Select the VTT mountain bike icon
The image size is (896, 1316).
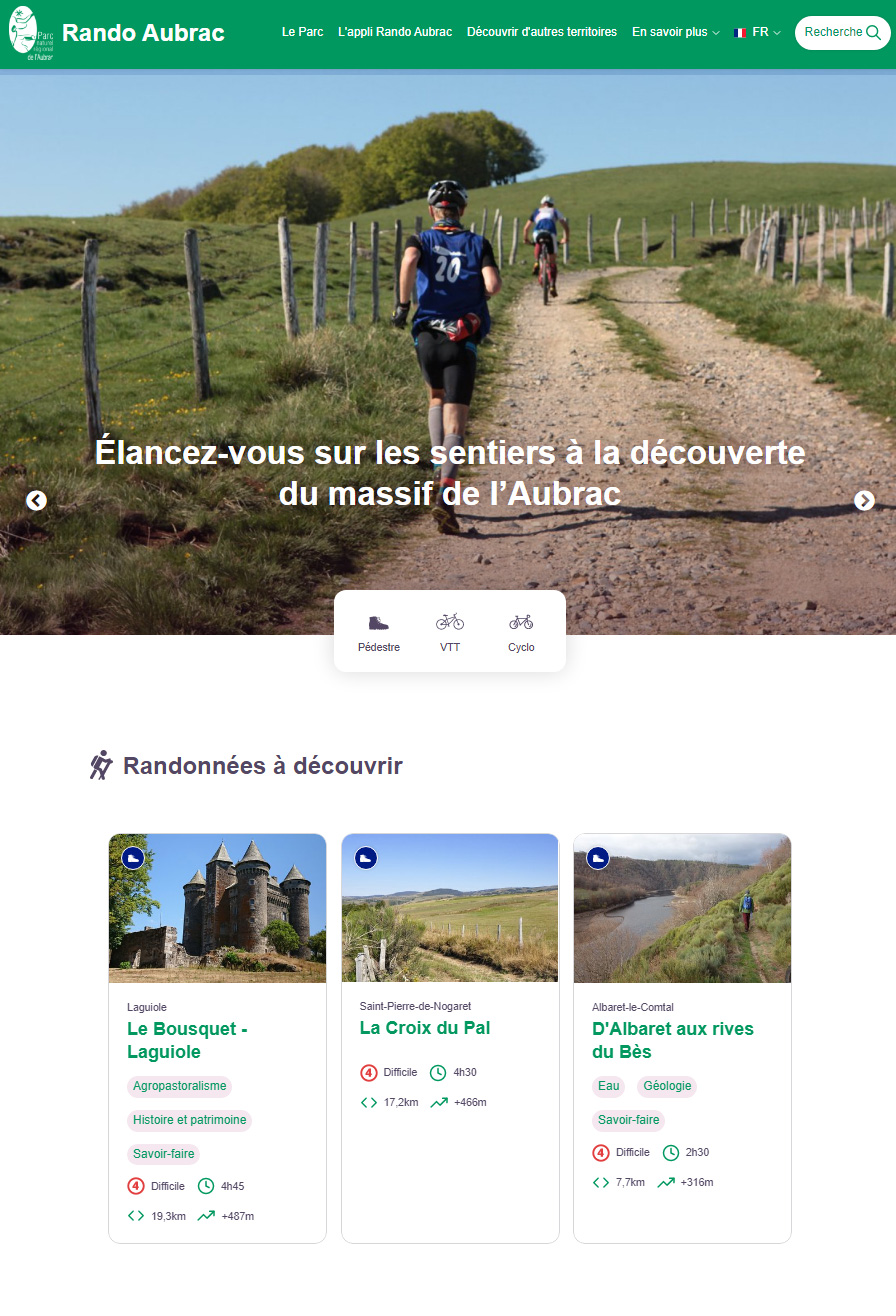(x=450, y=622)
